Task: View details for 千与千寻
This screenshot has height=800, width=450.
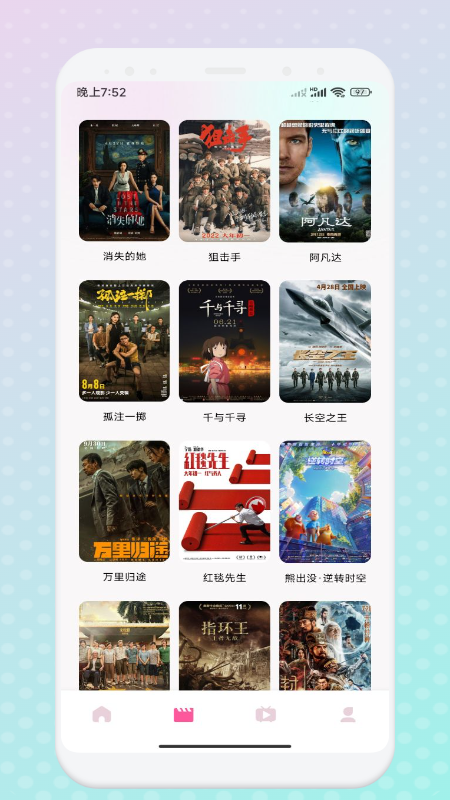Action: point(224,341)
